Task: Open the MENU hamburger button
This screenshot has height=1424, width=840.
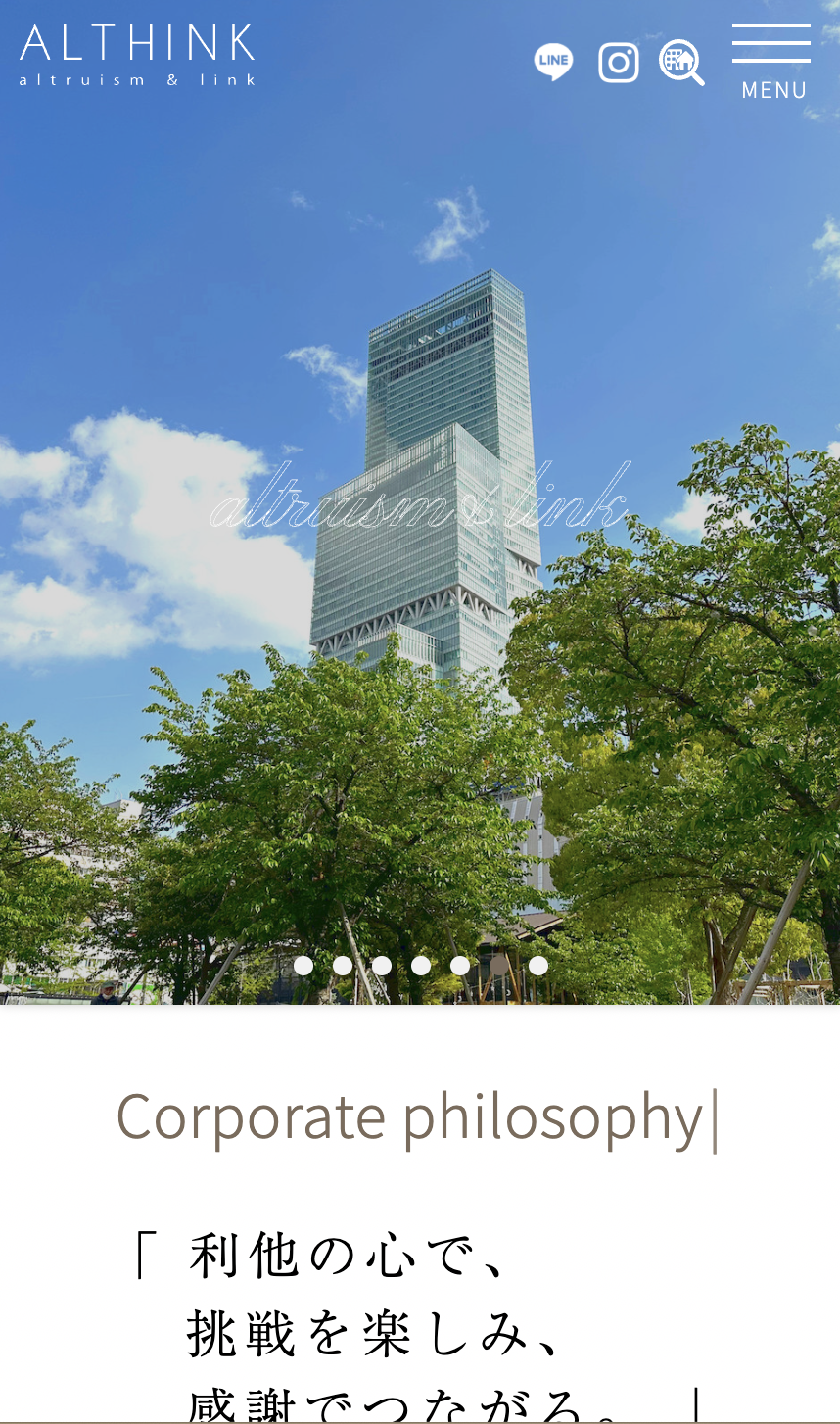Action: pos(771,61)
